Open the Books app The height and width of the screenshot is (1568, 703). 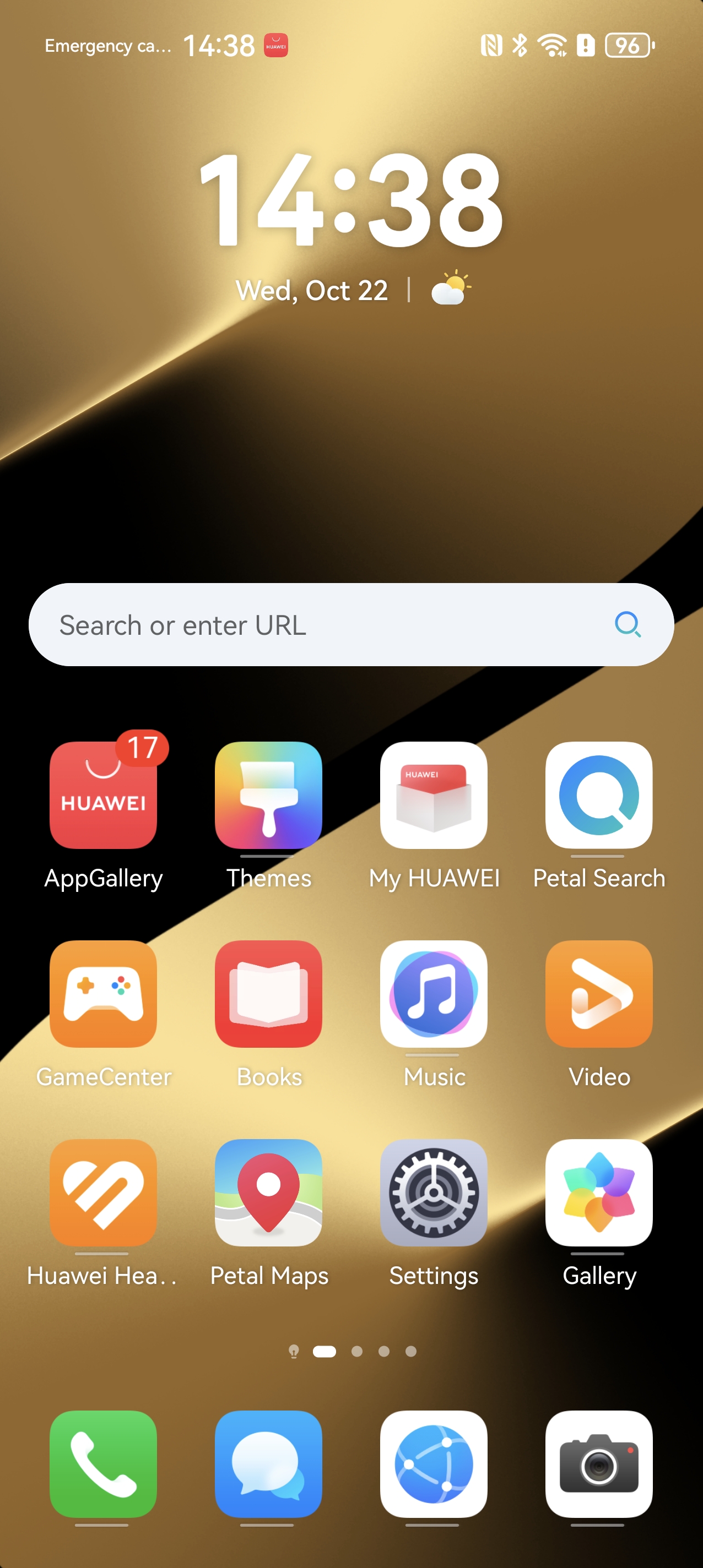pyautogui.click(x=268, y=993)
